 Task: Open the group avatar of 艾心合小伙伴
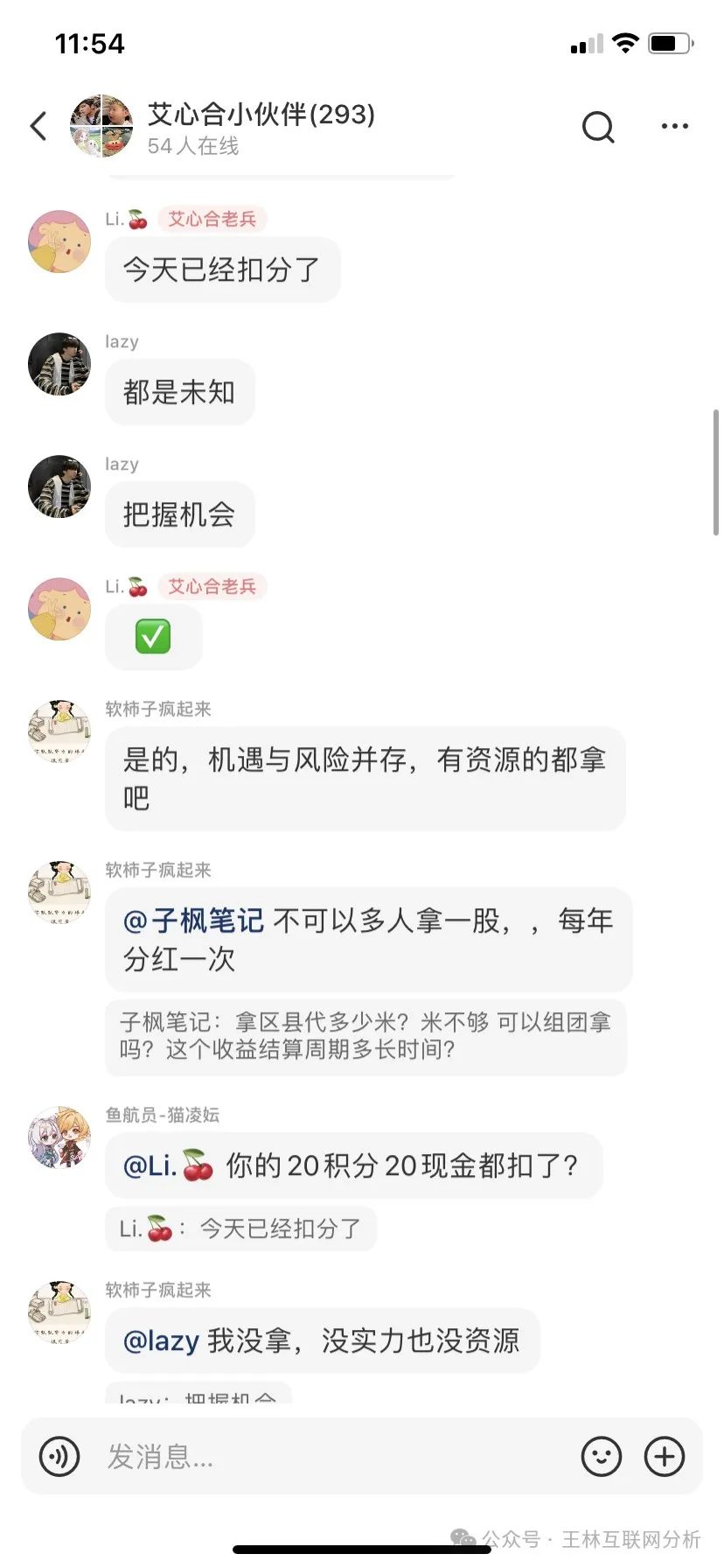point(101,126)
